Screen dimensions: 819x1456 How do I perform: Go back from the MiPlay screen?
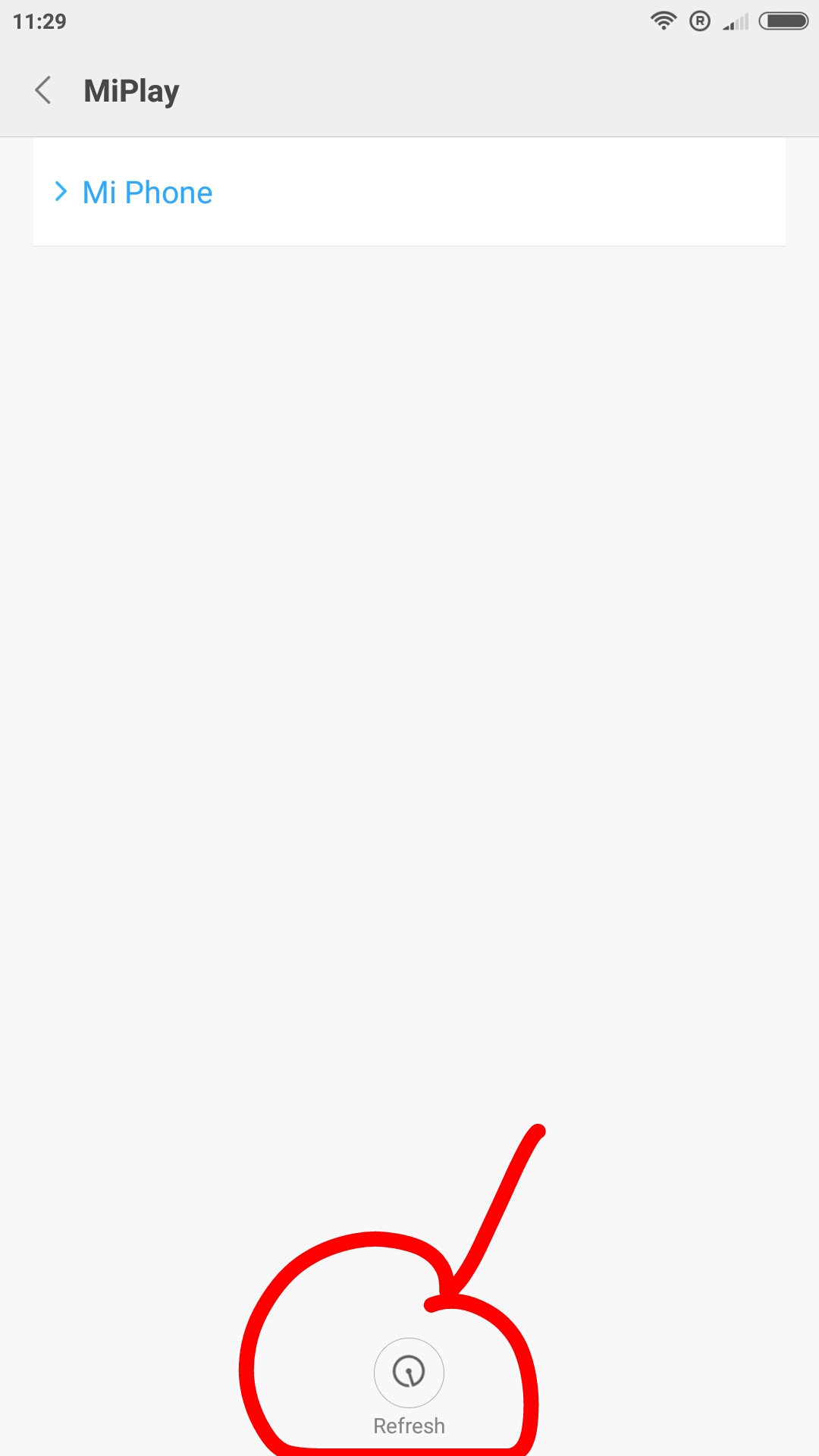(43, 90)
